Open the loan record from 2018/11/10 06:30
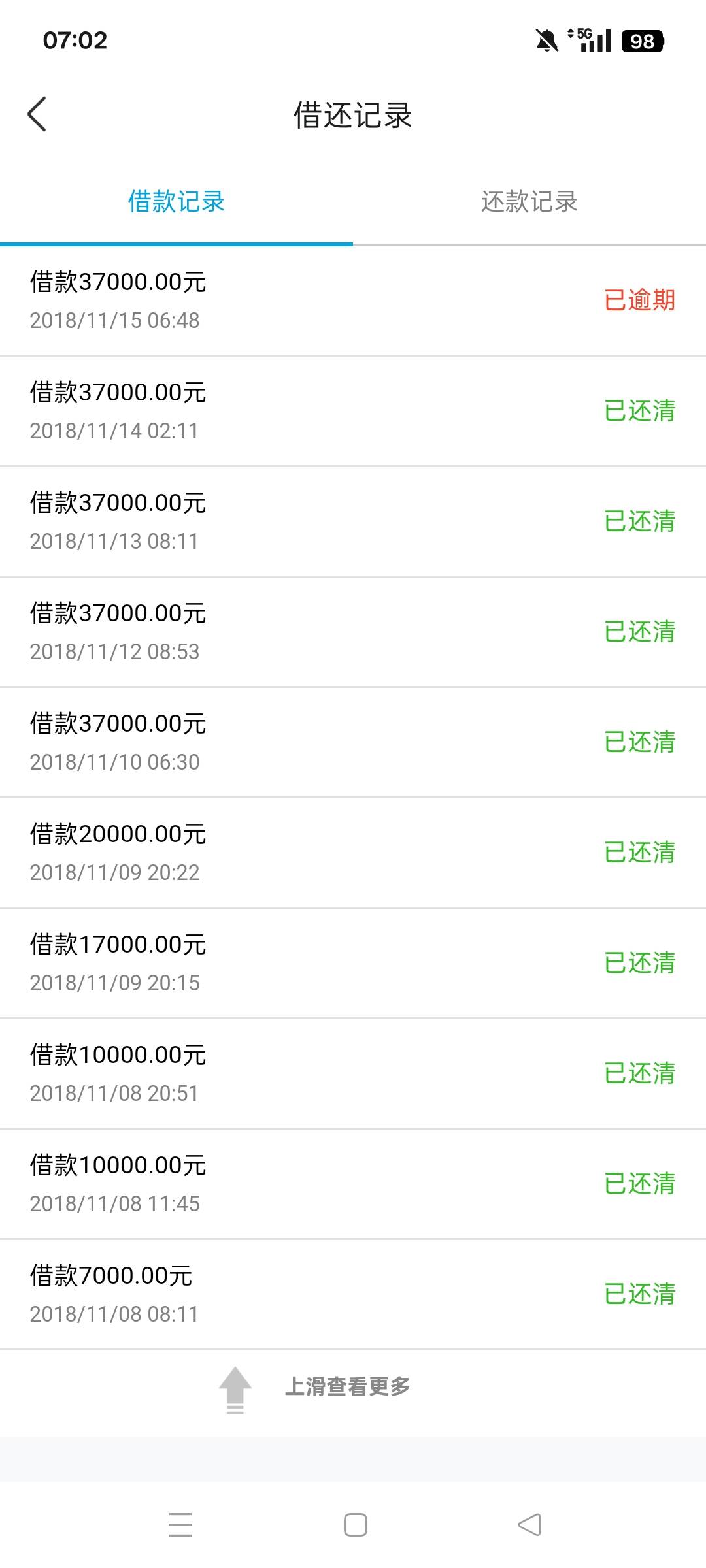706x1568 pixels. click(x=353, y=743)
